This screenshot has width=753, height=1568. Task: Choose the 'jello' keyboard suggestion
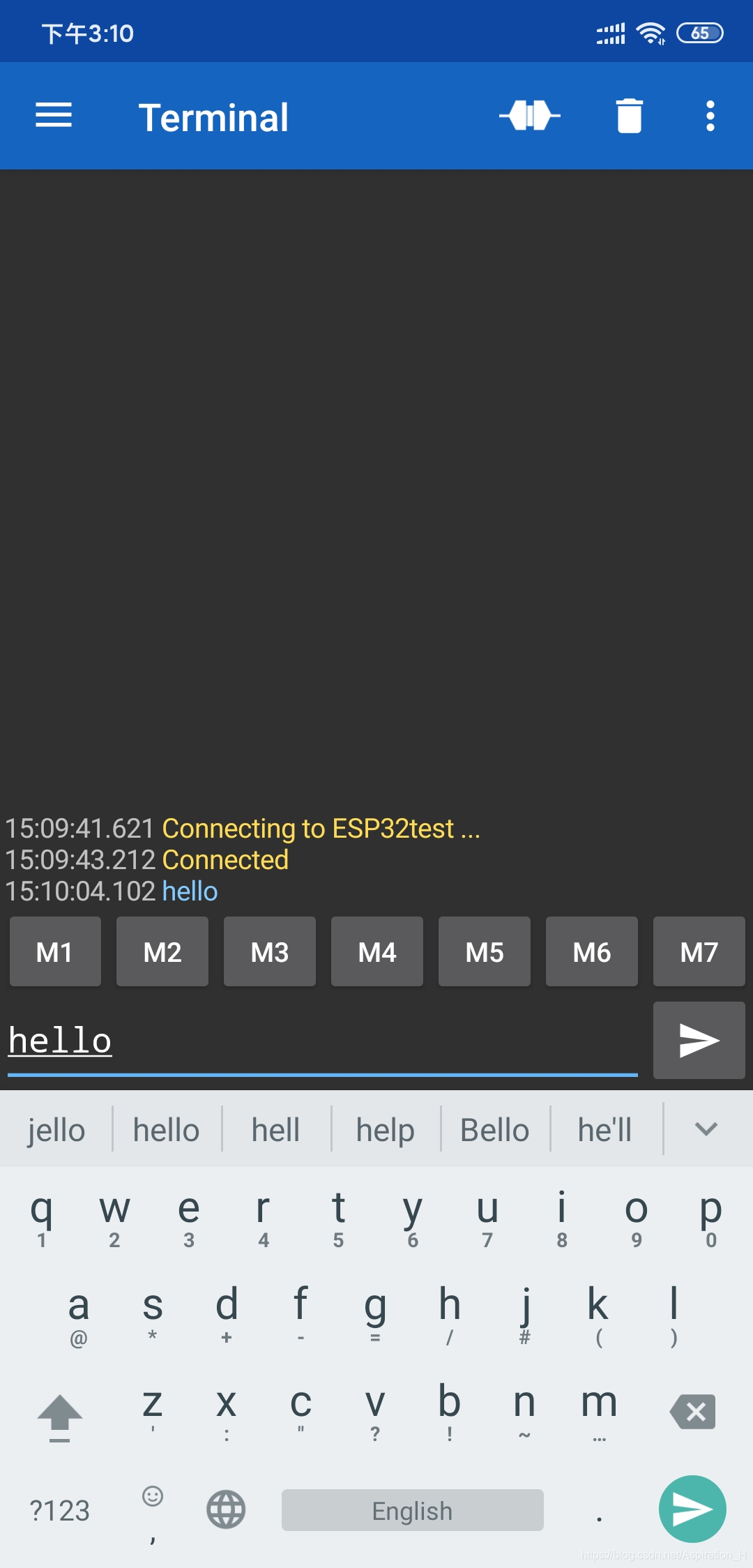coord(56,1129)
